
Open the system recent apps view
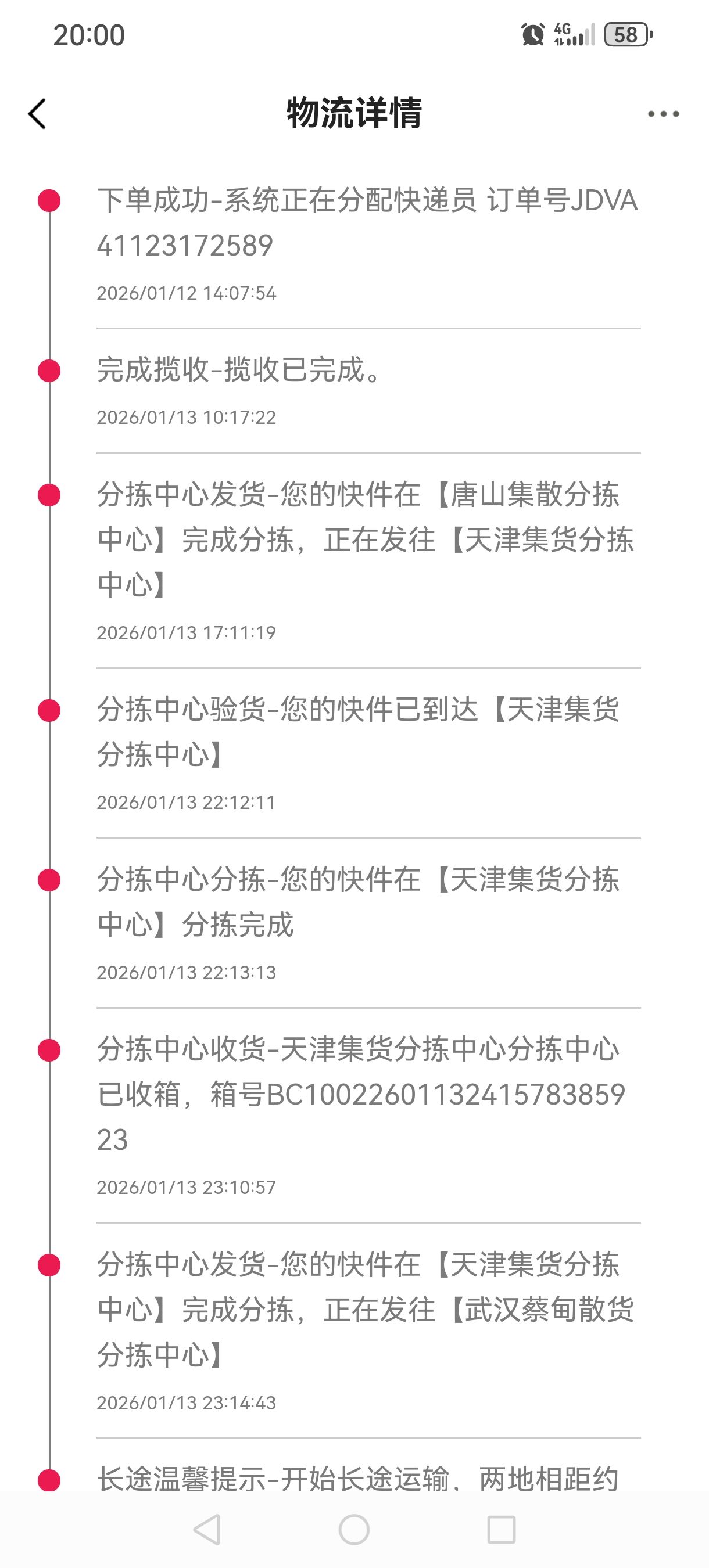pyautogui.click(x=502, y=1530)
